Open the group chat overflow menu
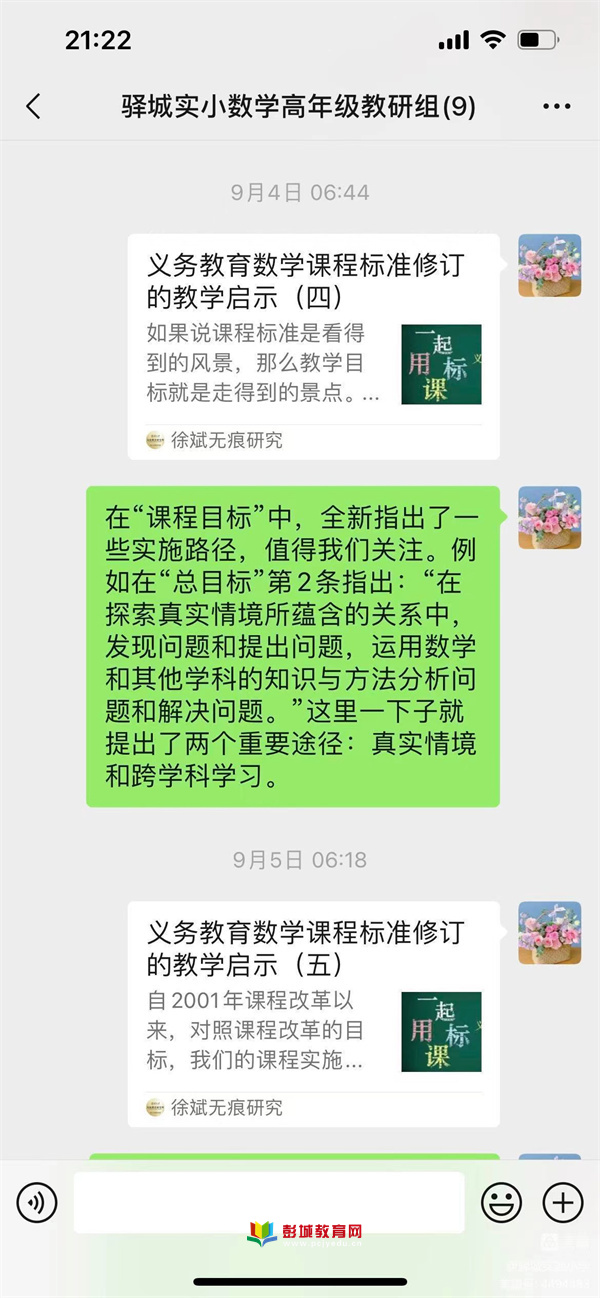600x1298 pixels. tap(555, 107)
